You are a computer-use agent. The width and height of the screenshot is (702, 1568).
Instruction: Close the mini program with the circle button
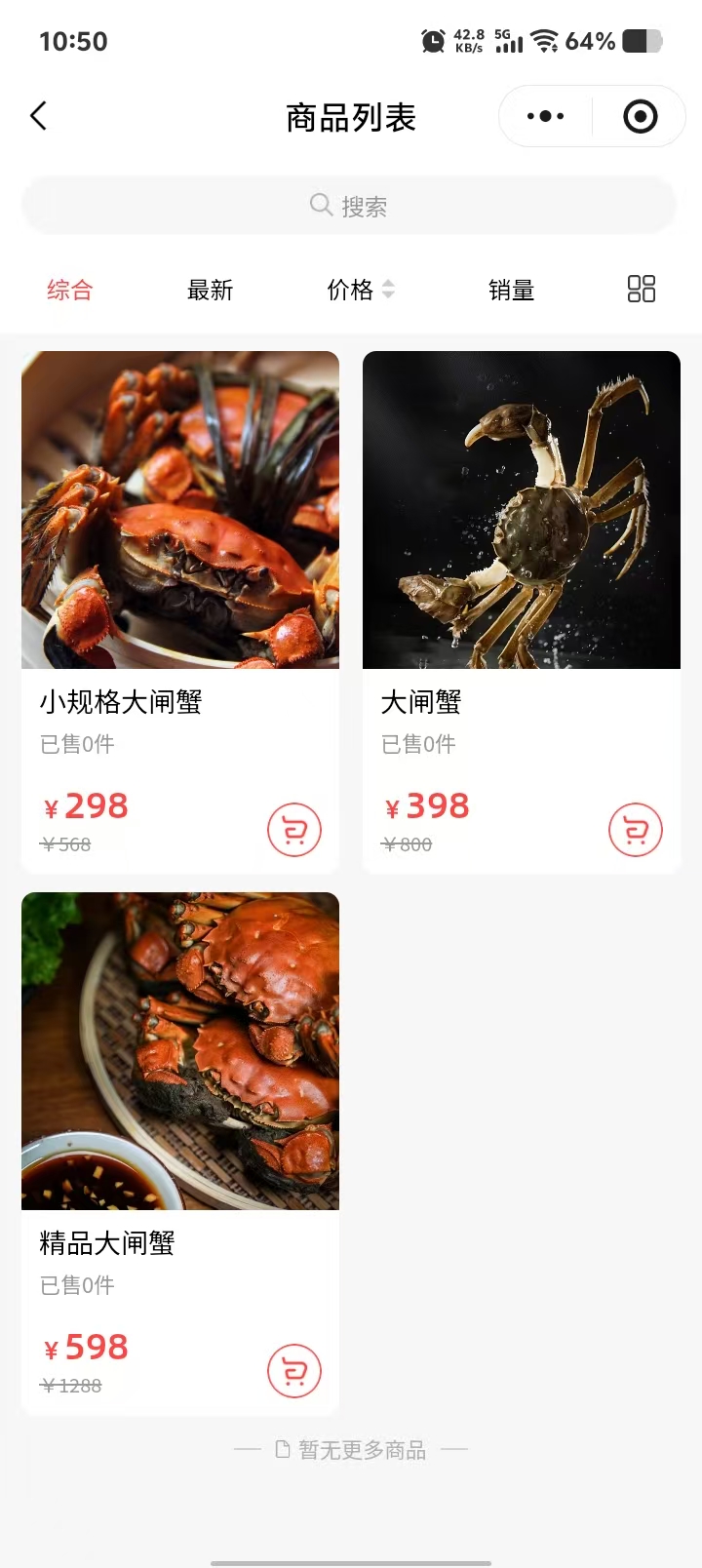click(x=640, y=117)
